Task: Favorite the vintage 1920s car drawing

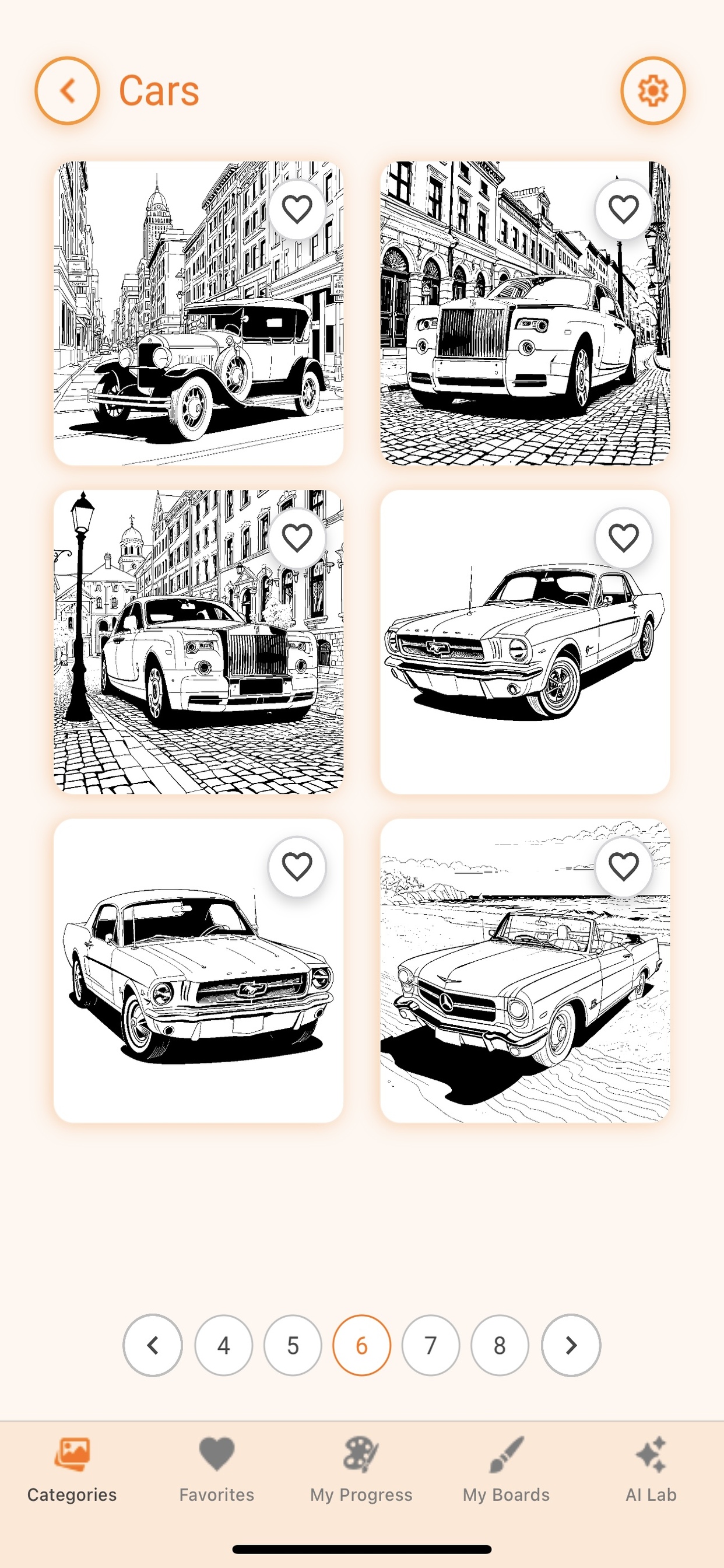Action: click(297, 209)
